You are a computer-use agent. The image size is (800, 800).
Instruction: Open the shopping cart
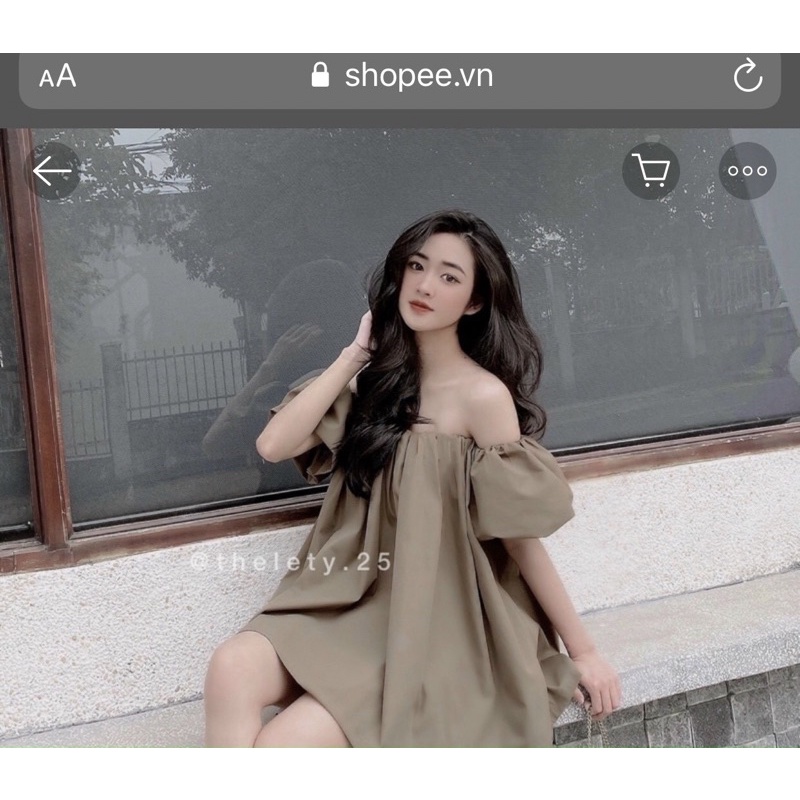coord(651,171)
